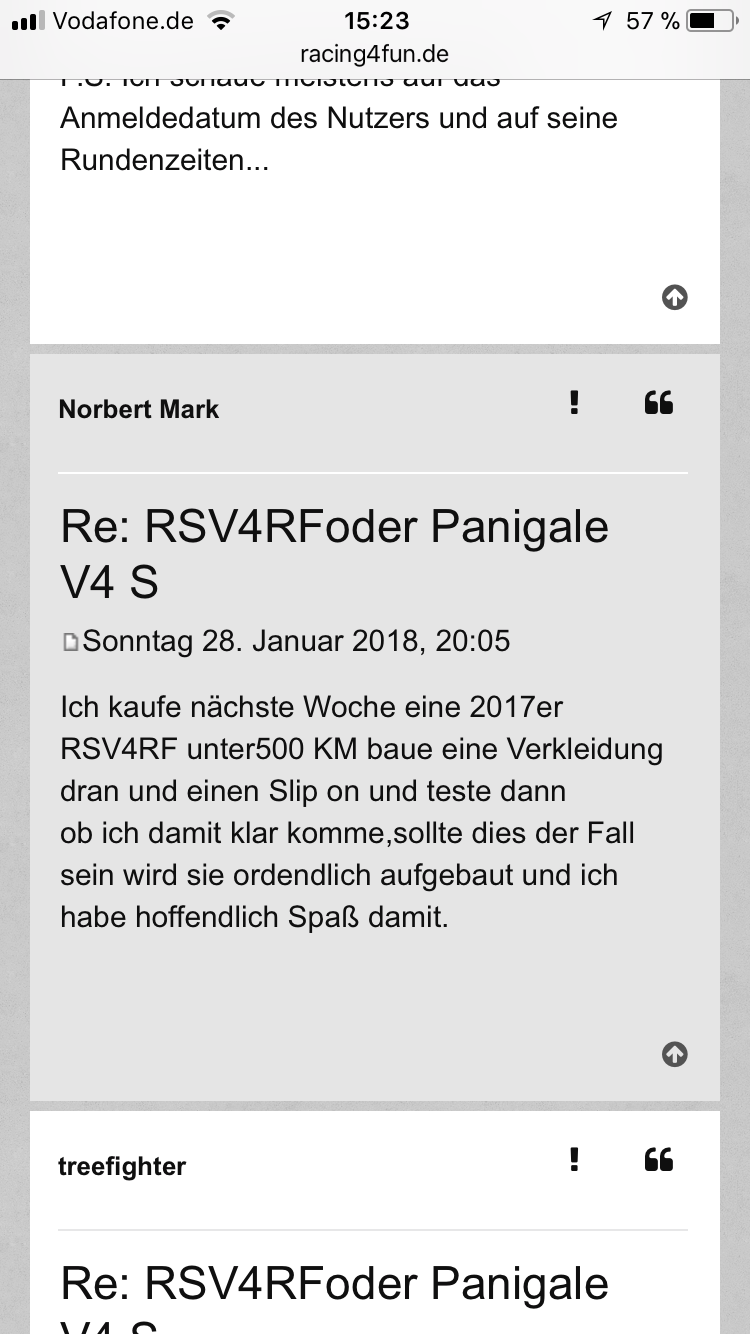This screenshot has height=1334, width=750.
Task: Report Norbert Mark's post
Action: pos(574,403)
